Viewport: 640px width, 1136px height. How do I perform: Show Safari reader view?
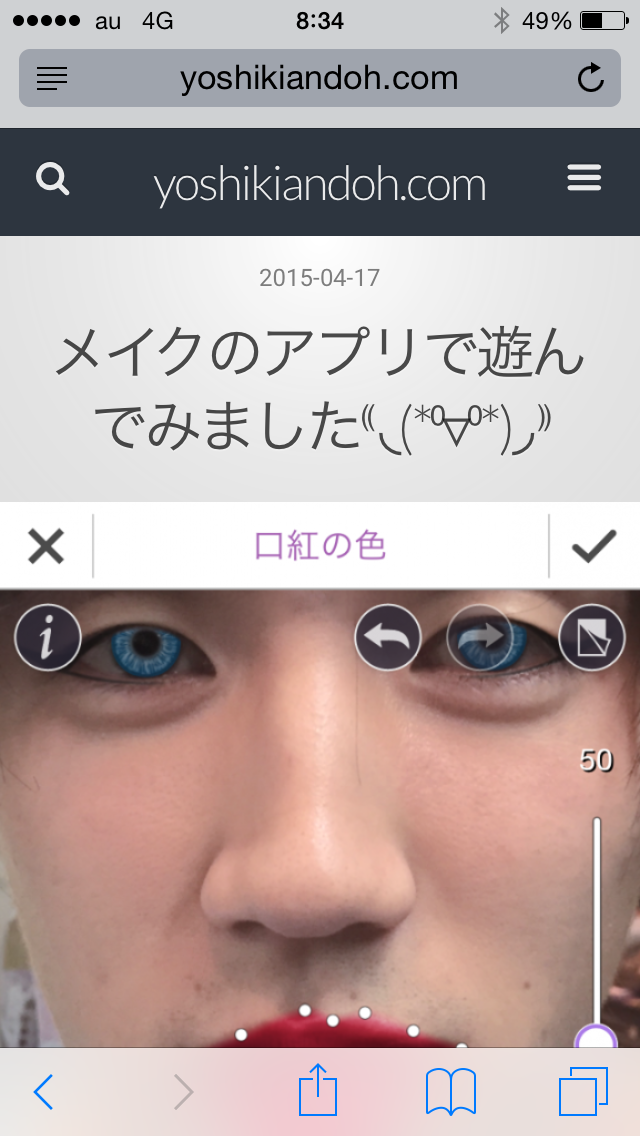[x=52, y=78]
